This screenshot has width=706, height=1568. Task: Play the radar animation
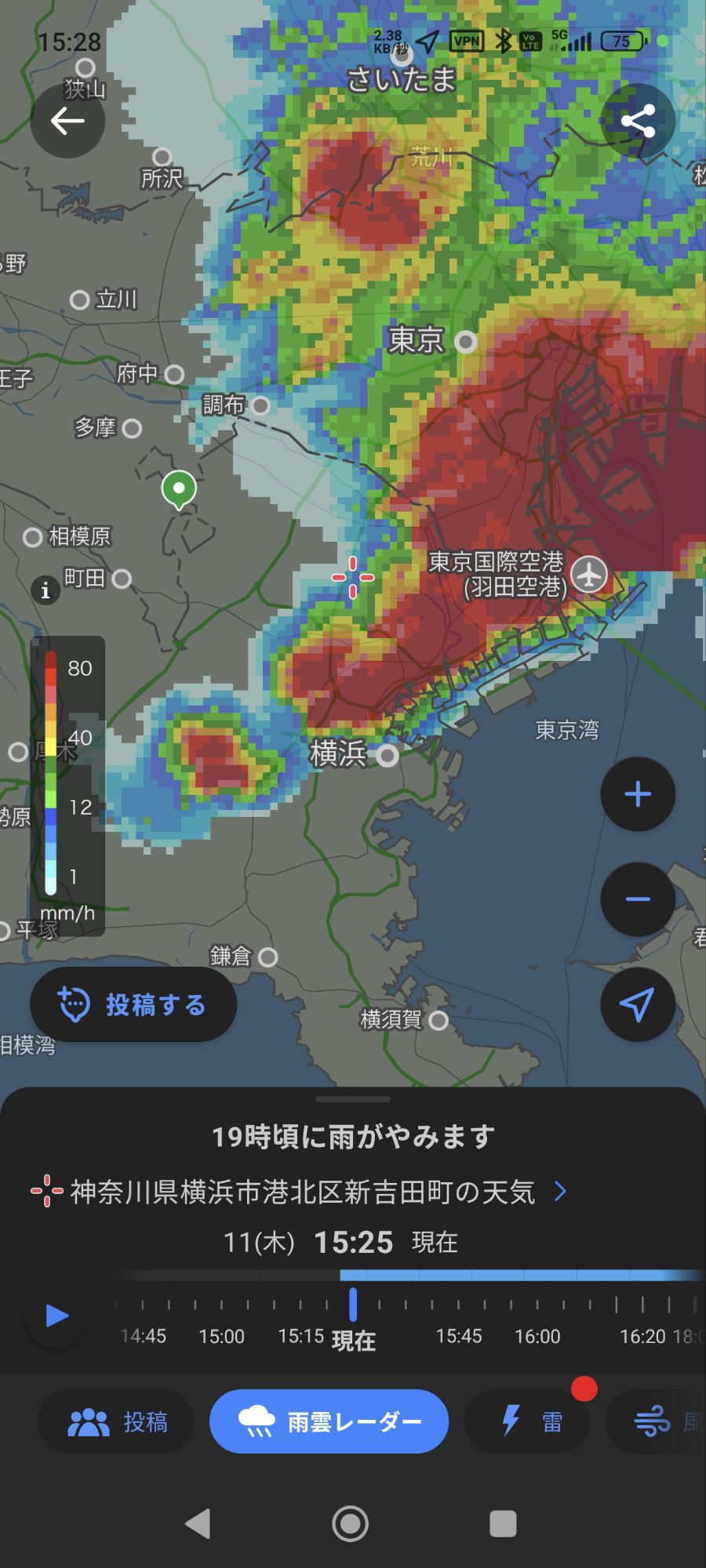tap(56, 1316)
